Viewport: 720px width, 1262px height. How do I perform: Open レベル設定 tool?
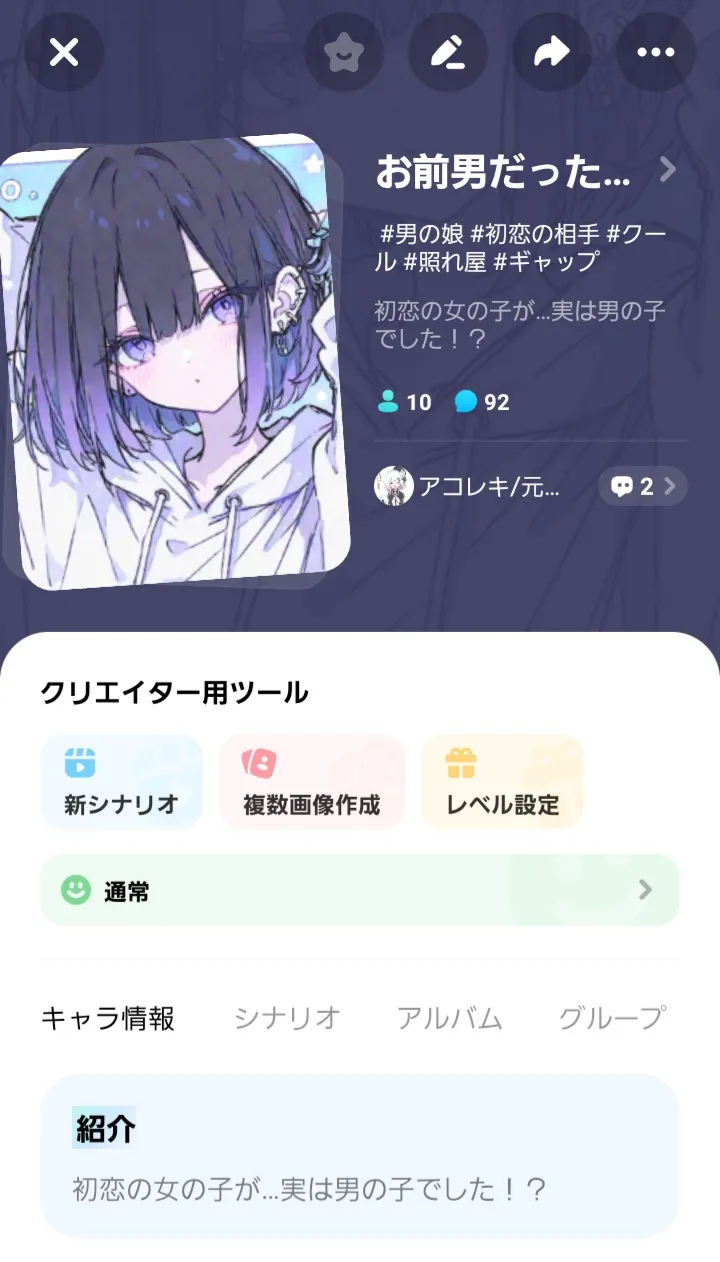502,782
